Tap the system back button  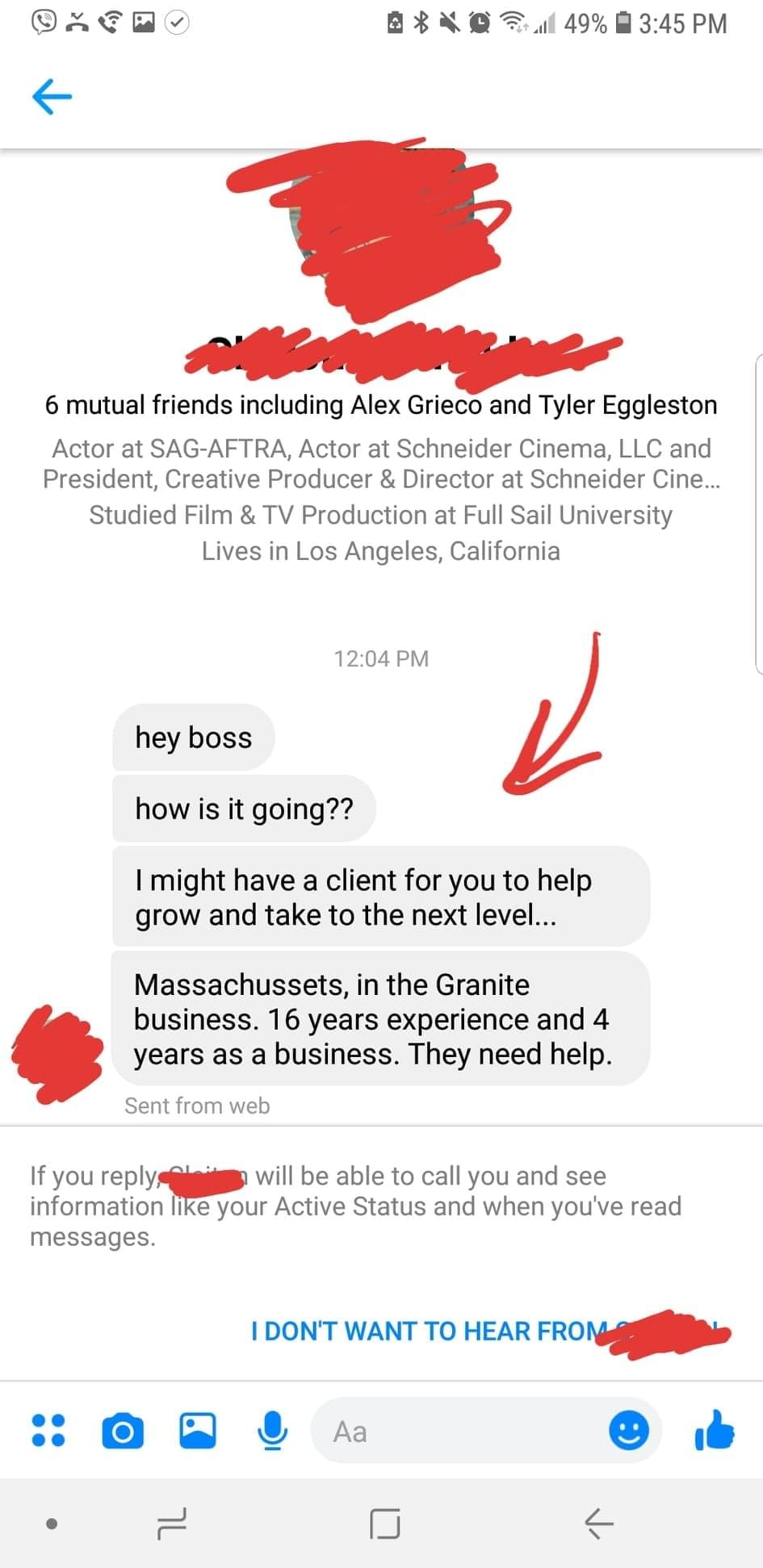click(x=598, y=1524)
